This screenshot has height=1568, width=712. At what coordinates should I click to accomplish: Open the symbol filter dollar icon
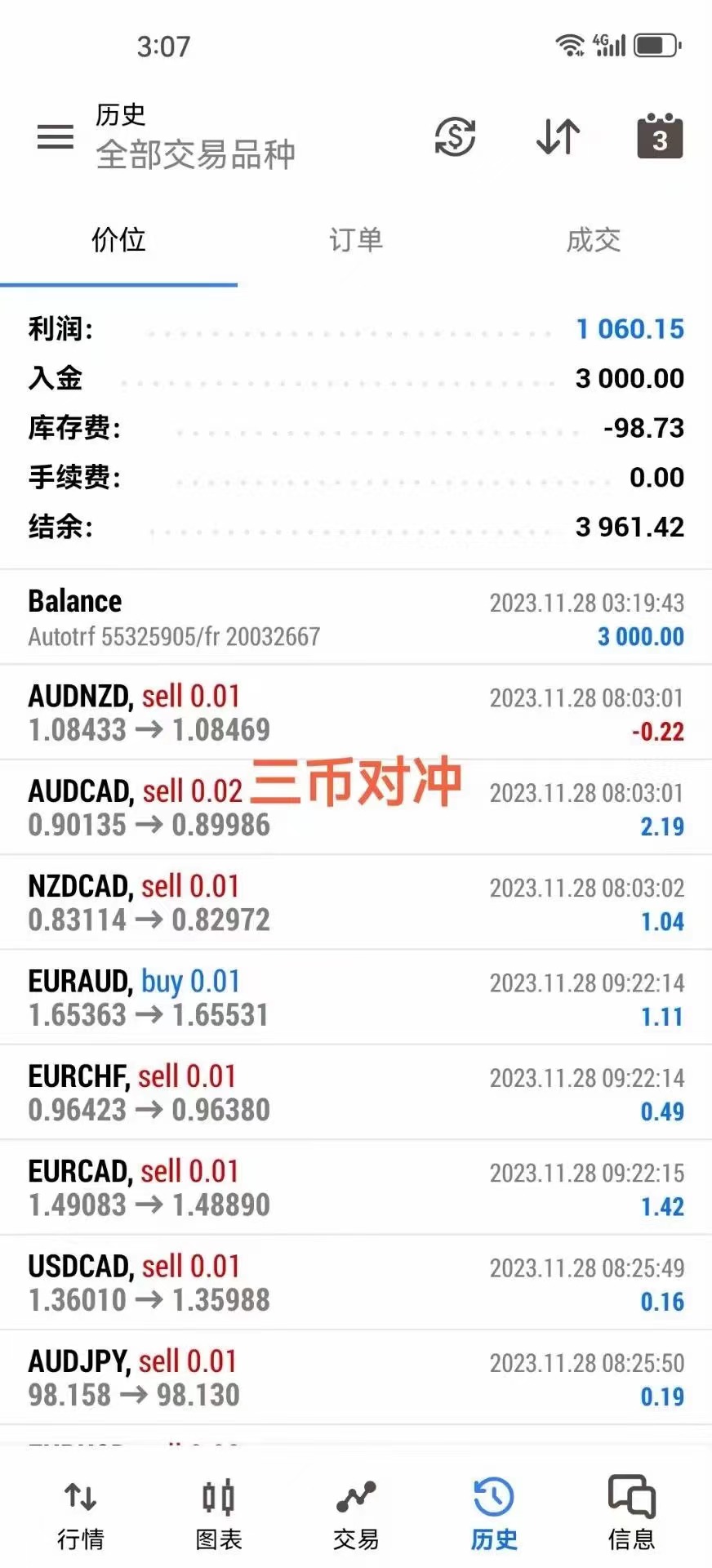(455, 136)
